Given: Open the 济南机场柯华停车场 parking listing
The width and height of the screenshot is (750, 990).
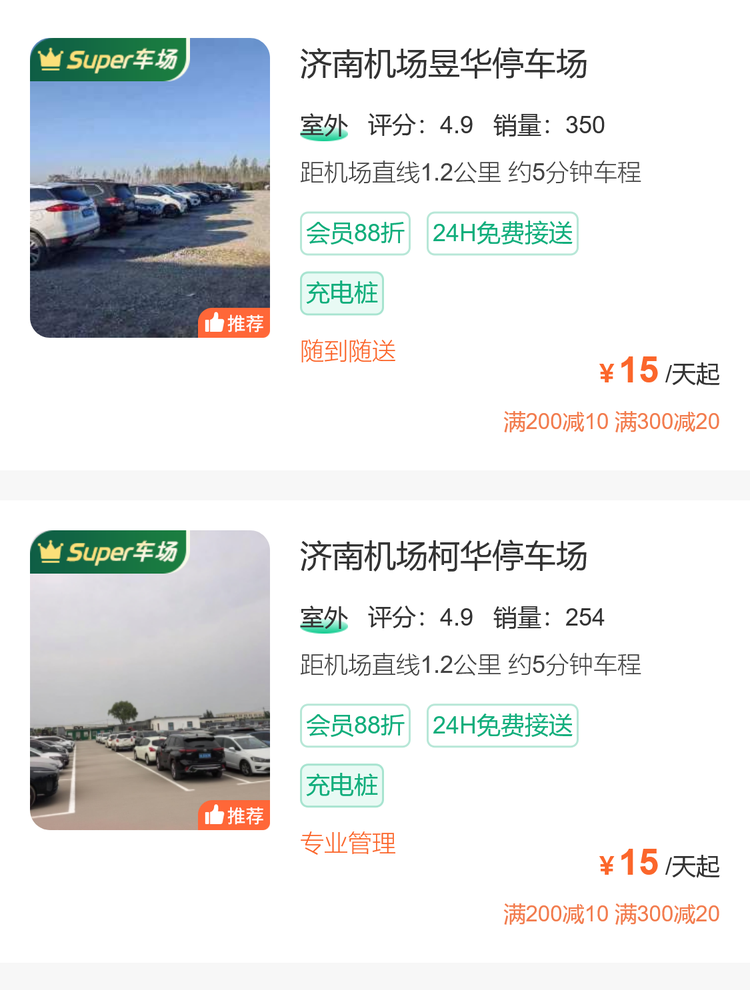Looking at the screenshot, I should point(443,556).
